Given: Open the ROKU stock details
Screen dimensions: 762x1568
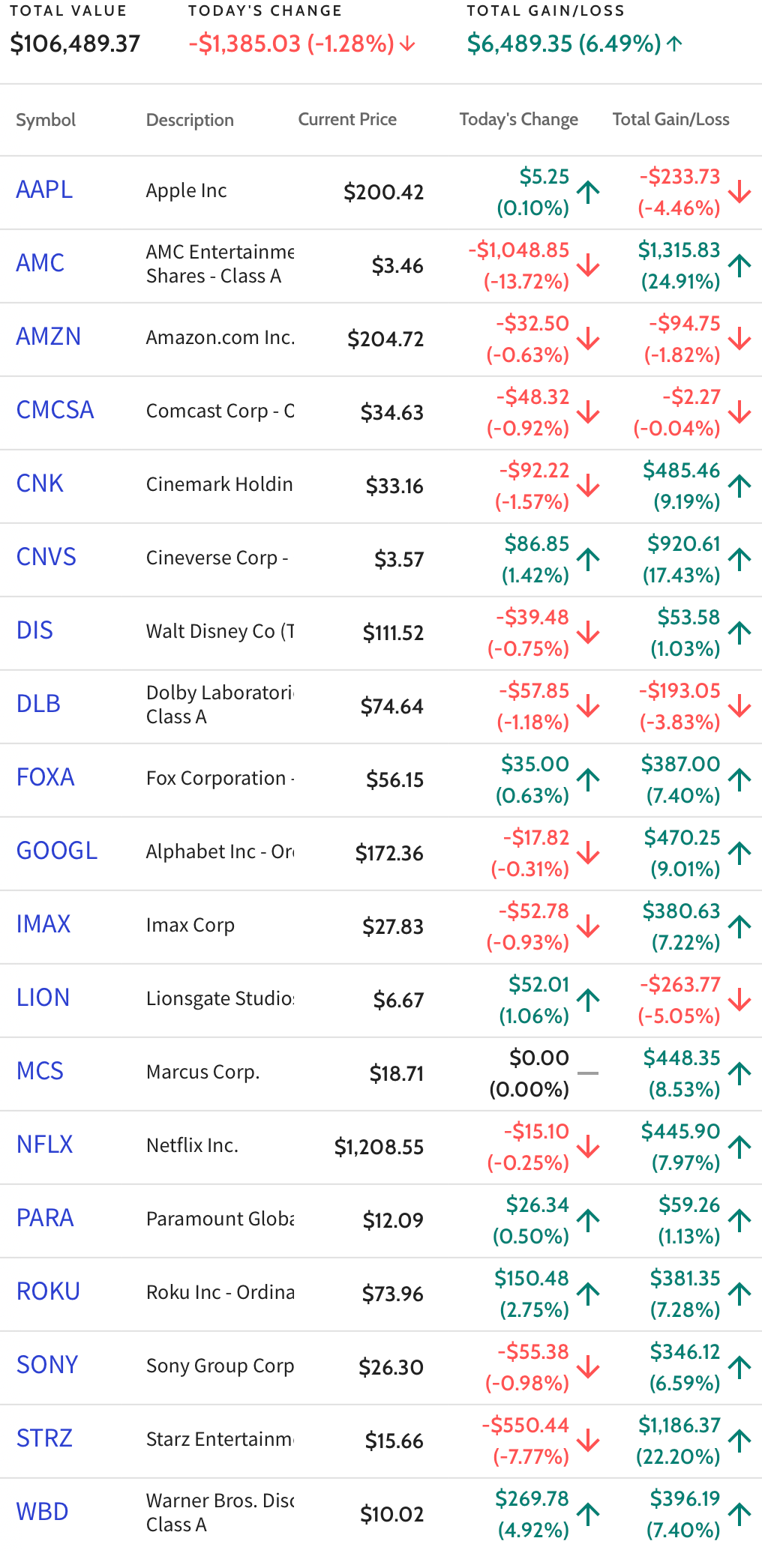Looking at the screenshot, I should click(48, 1292).
